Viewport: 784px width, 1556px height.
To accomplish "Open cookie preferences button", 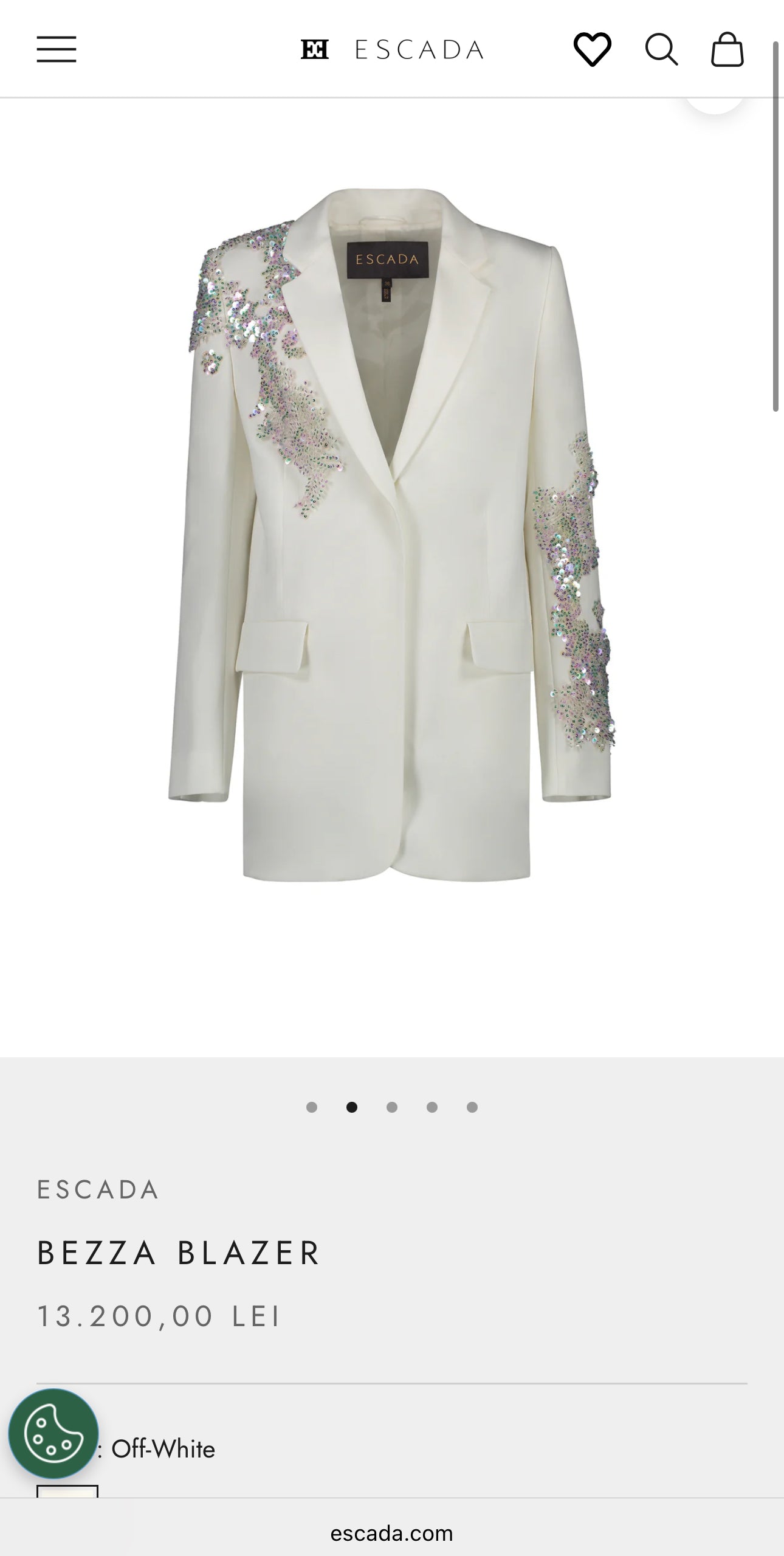I will (53, 1434).
